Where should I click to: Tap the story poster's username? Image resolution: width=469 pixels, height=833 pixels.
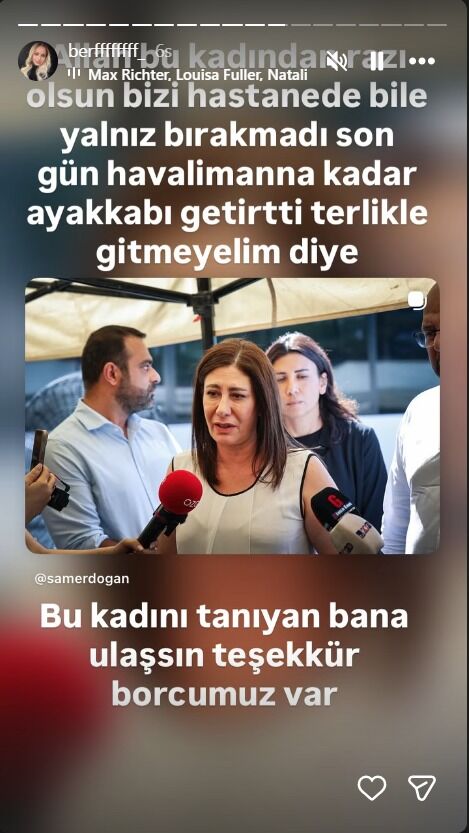point(106,52)
